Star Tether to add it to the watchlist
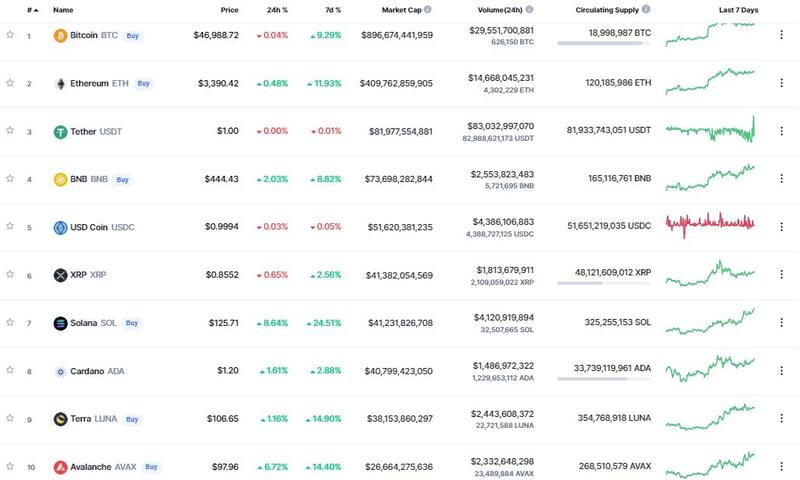Screen dimensions: 800x480 (x=10, y=131)
